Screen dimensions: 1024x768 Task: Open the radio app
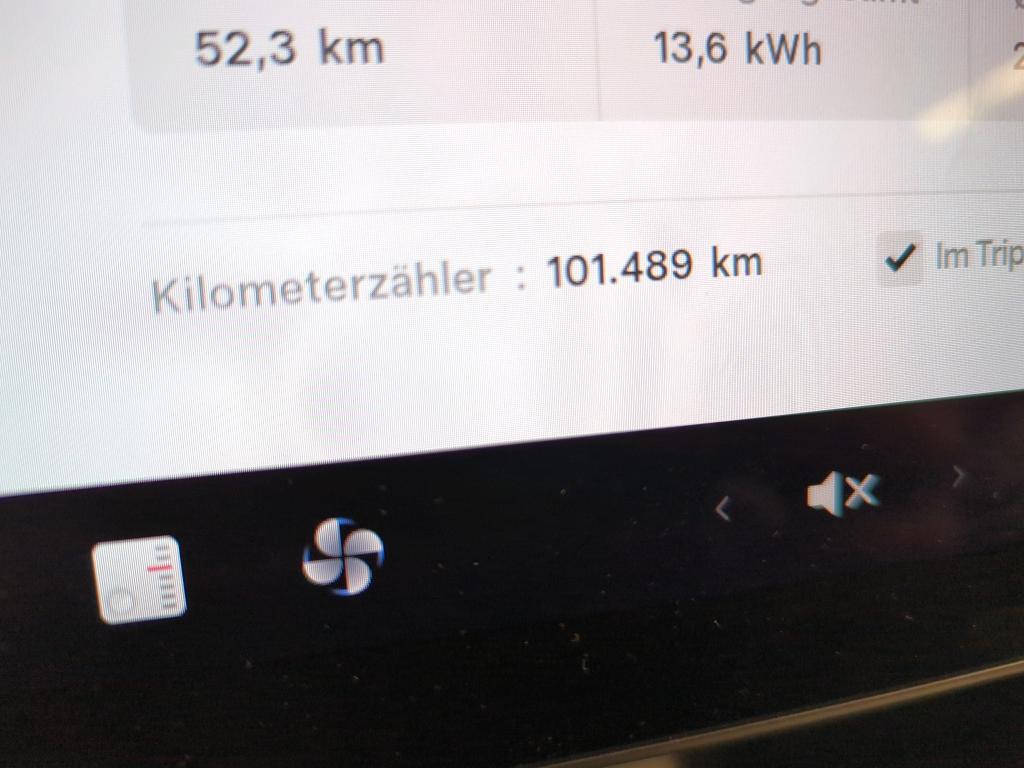[139, 579]
